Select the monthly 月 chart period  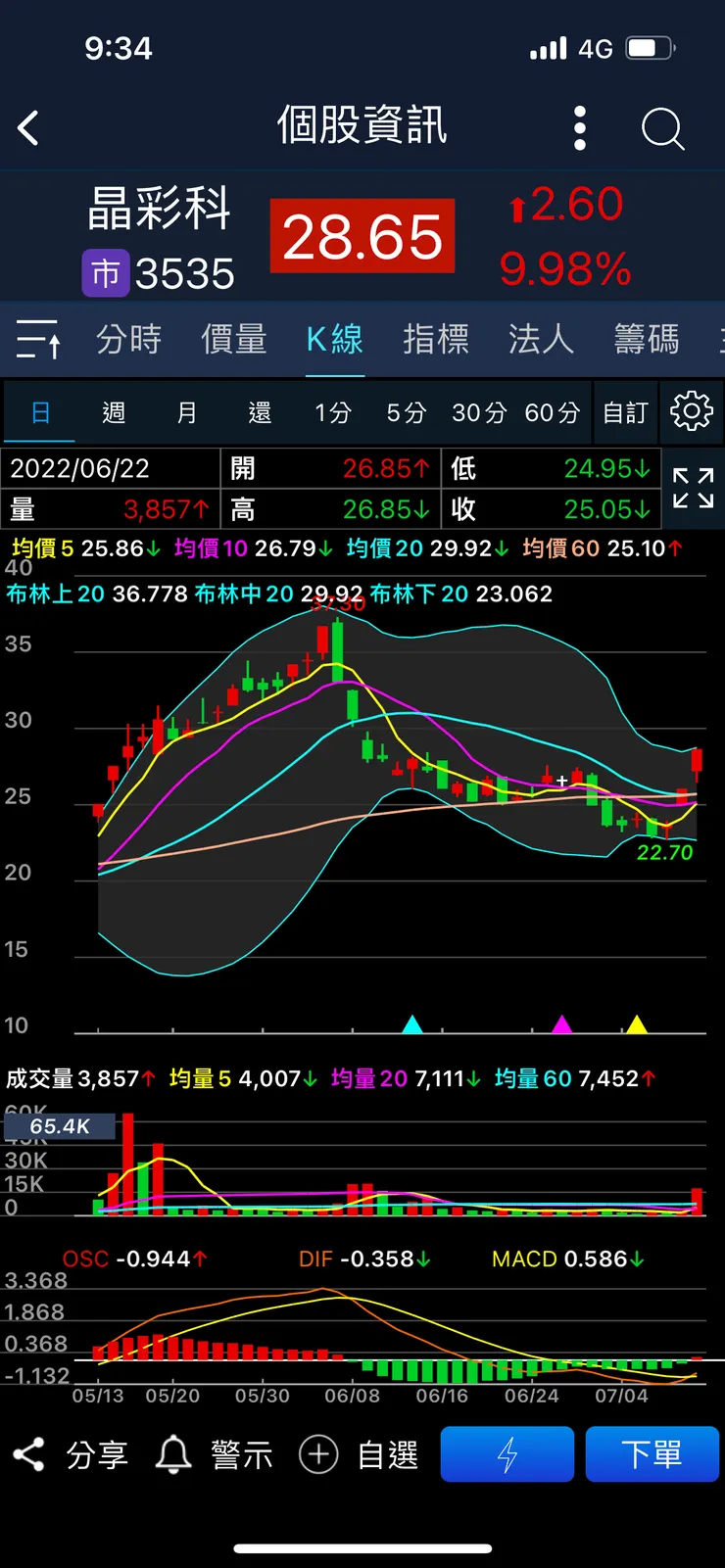(x=186, y=412)
